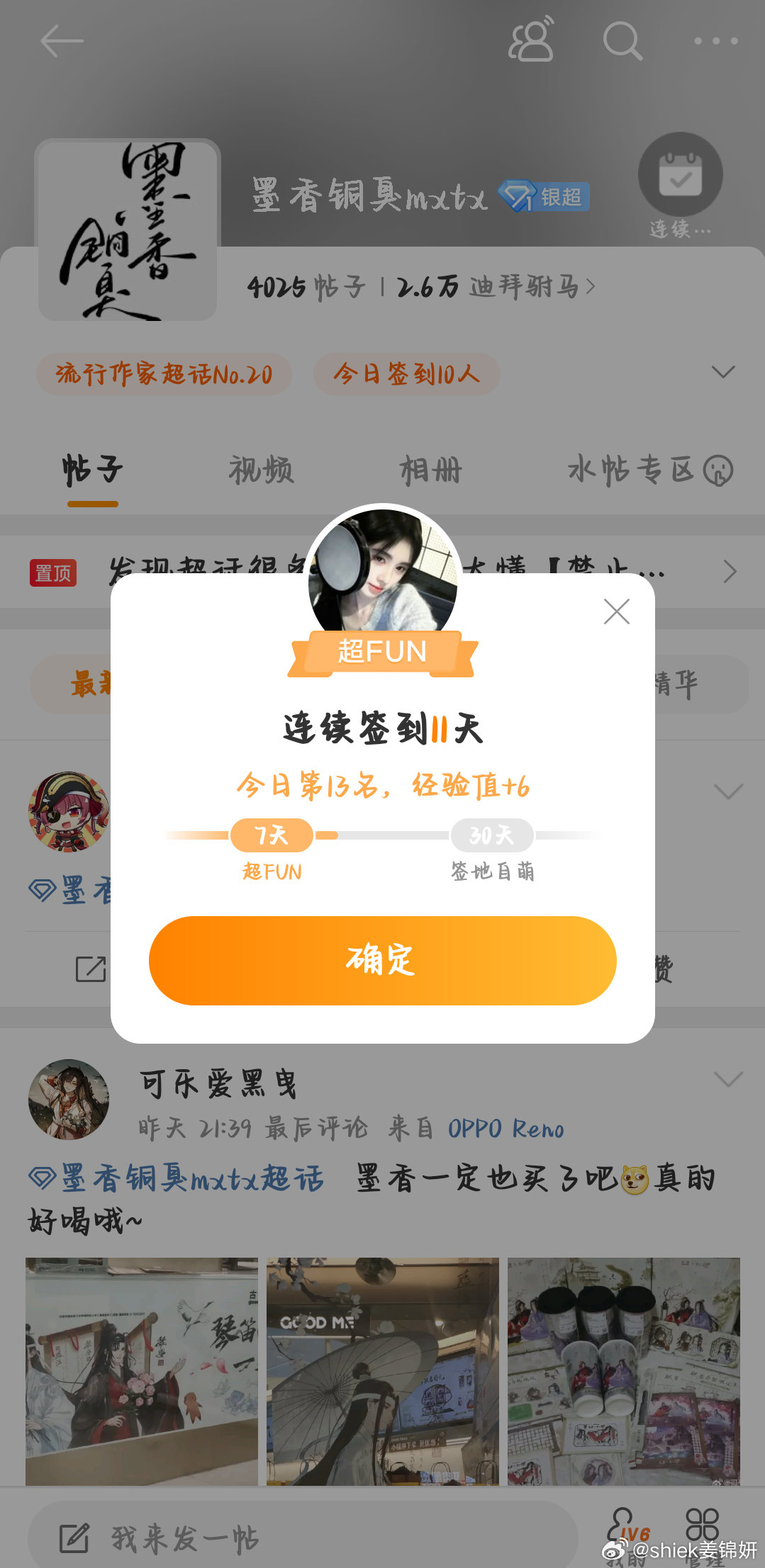Open the umbrella GOOD ME photo
This screenshot has height=1568, width=765.
382,1371
